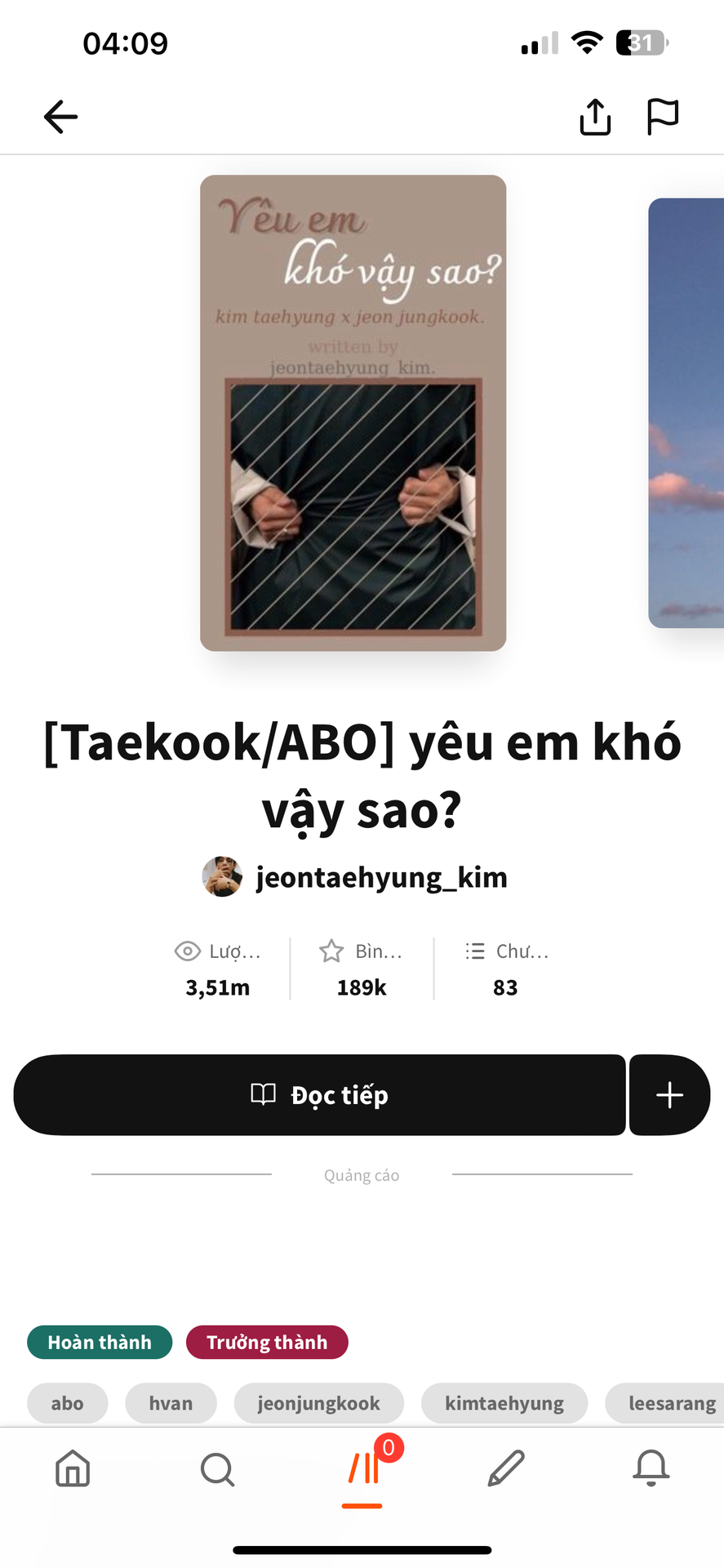Image resolution: width=724 pixels, height=1568 pixels.
Task: Open the story cover image
Action: click(x=353, y=412)
